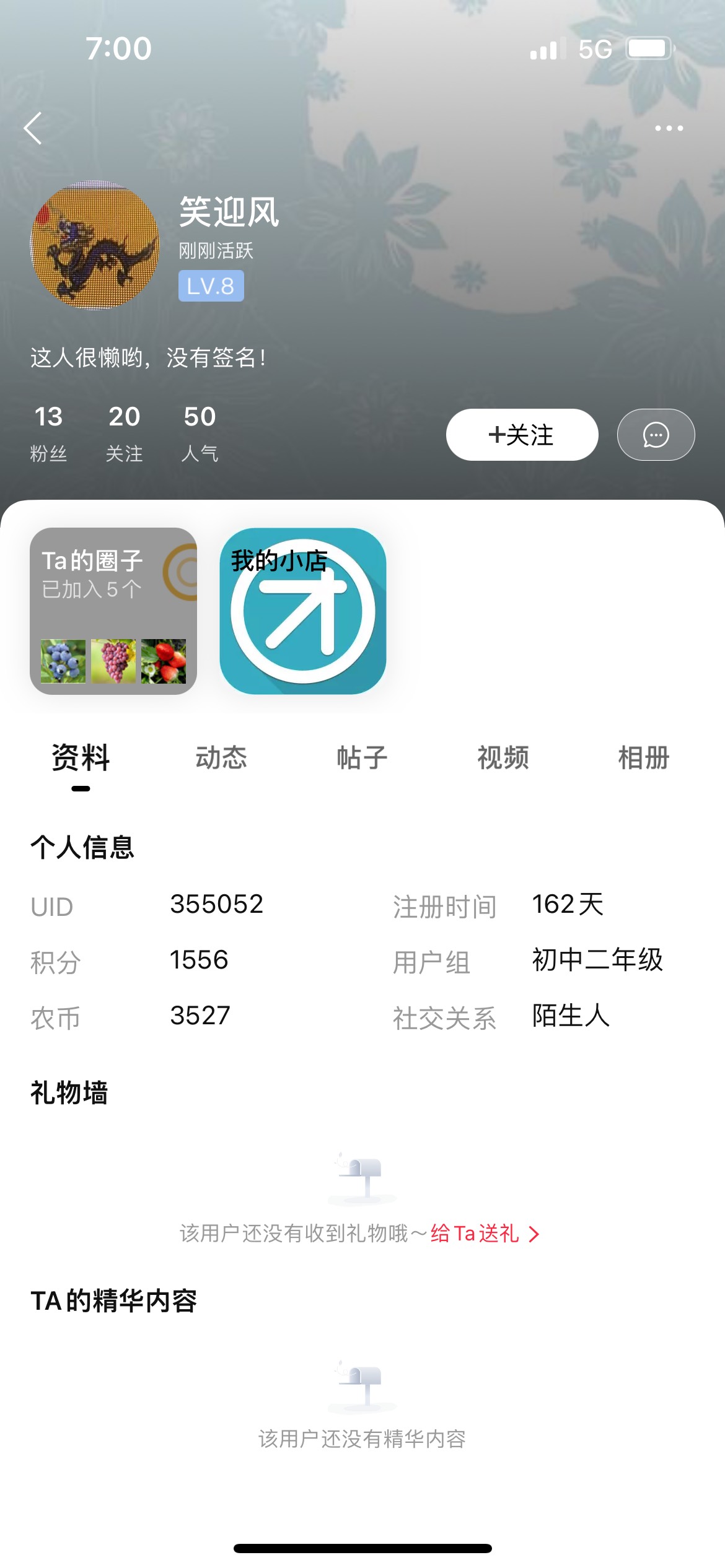This screenshot has width=725, height=1568.
Task: Follow this user with the +关注 button
Action: pos(522,435)
